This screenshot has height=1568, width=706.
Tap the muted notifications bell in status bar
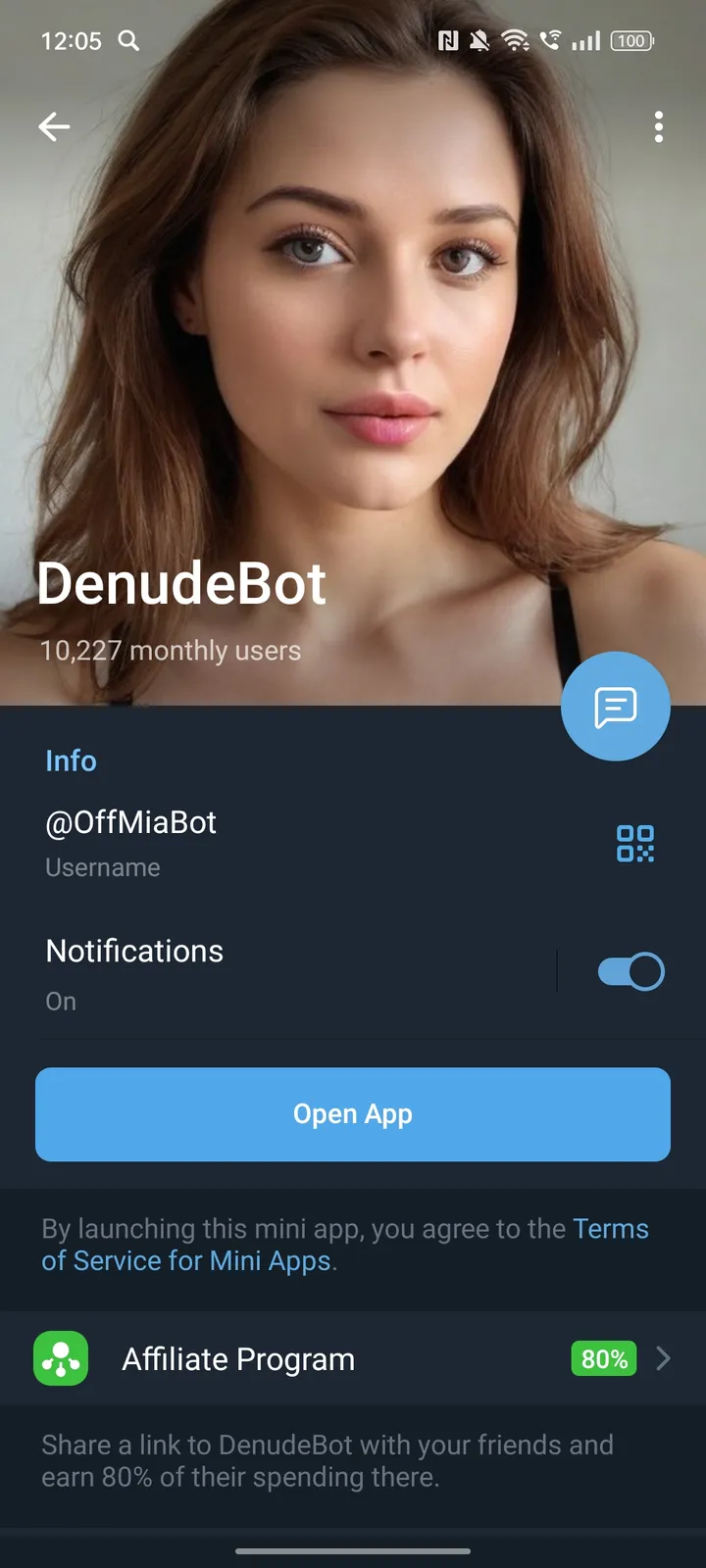[x=480, y=40]
